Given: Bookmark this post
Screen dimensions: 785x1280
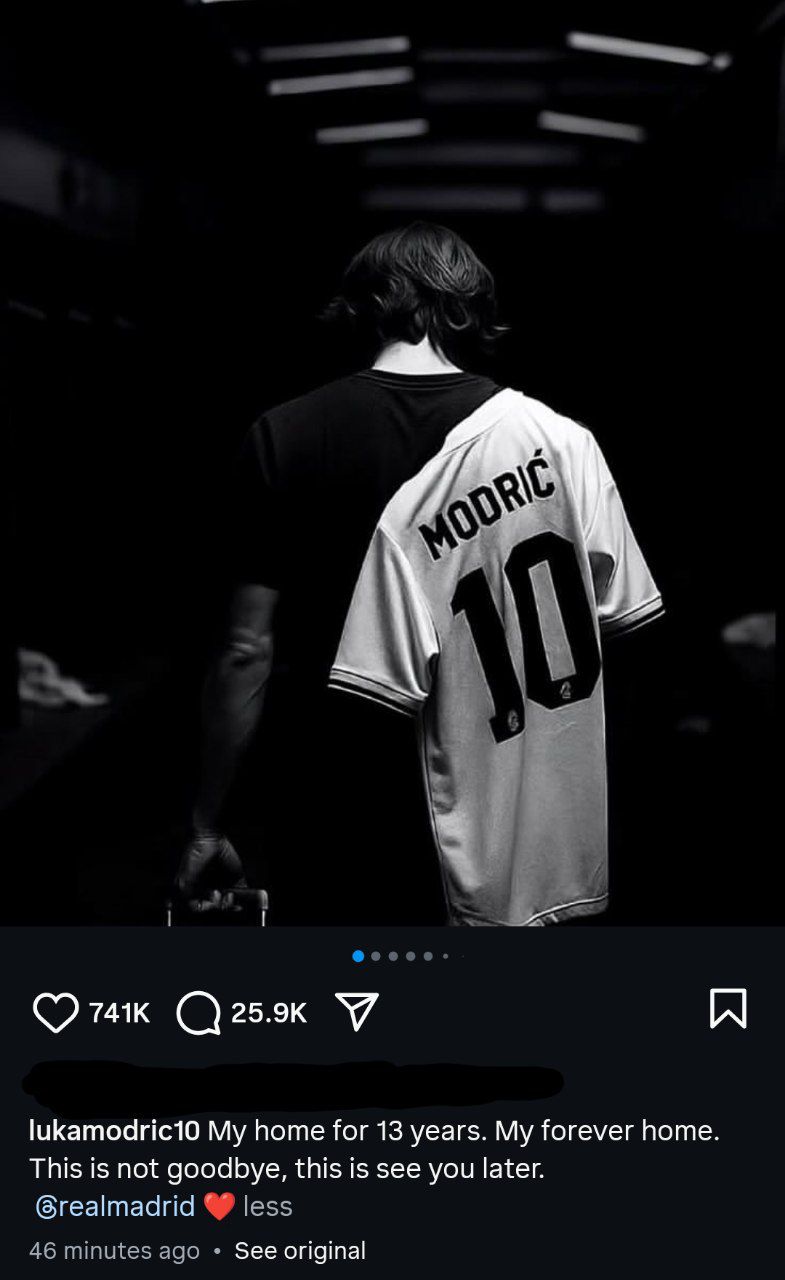Looking at the screenshot, I should click(x=727, y=1008).
